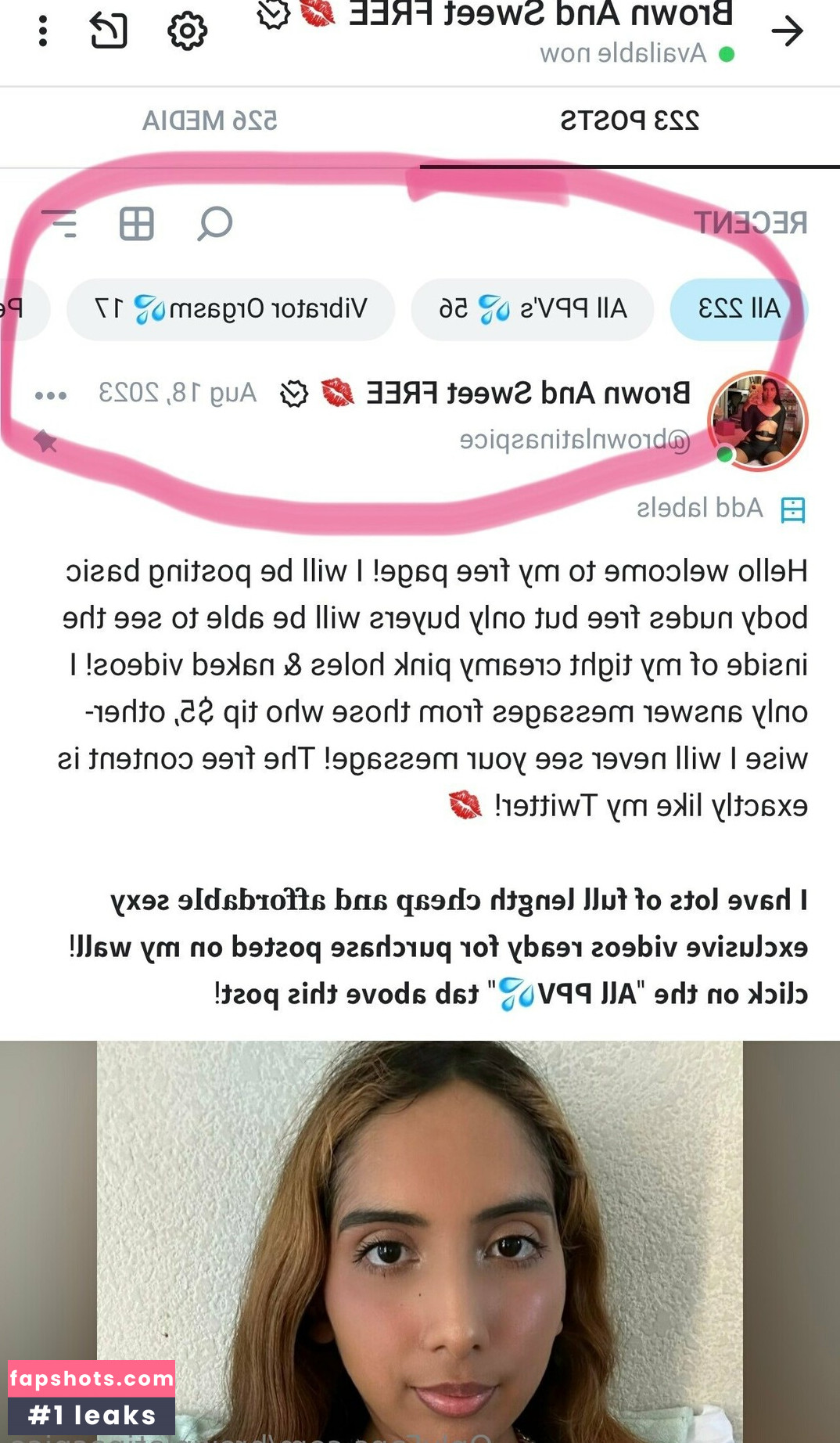Switch to the 526 Media tab
Viewport: 840px width, 1443px height.
210,121
